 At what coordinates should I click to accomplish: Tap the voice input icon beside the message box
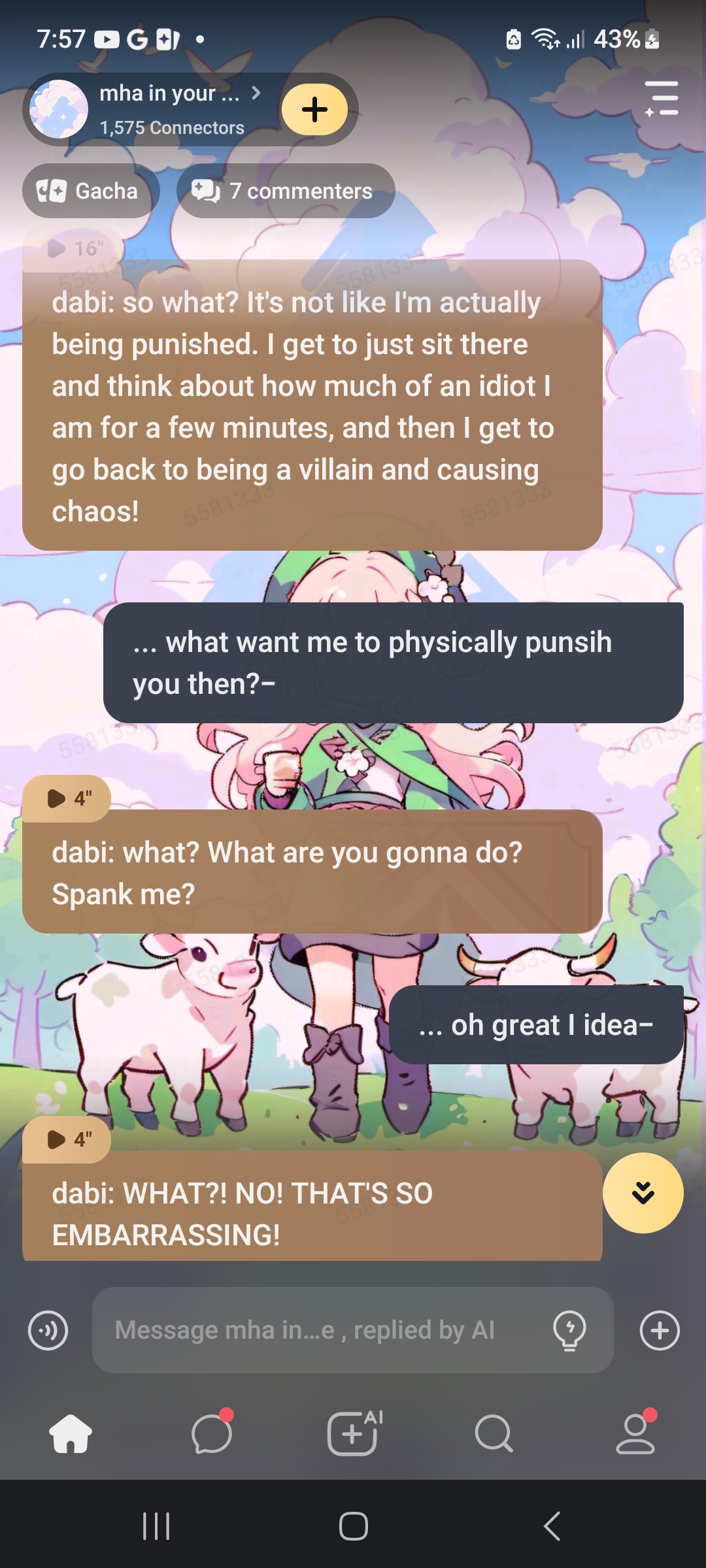pos(48,1330)
